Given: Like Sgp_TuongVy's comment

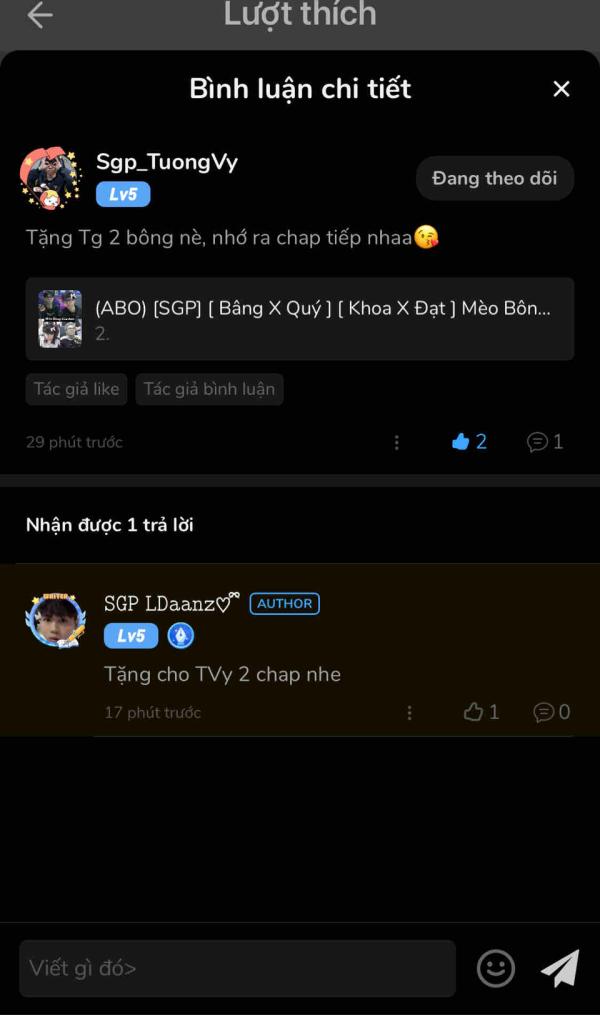Looking at the screenshot, I should click(469, 442).
